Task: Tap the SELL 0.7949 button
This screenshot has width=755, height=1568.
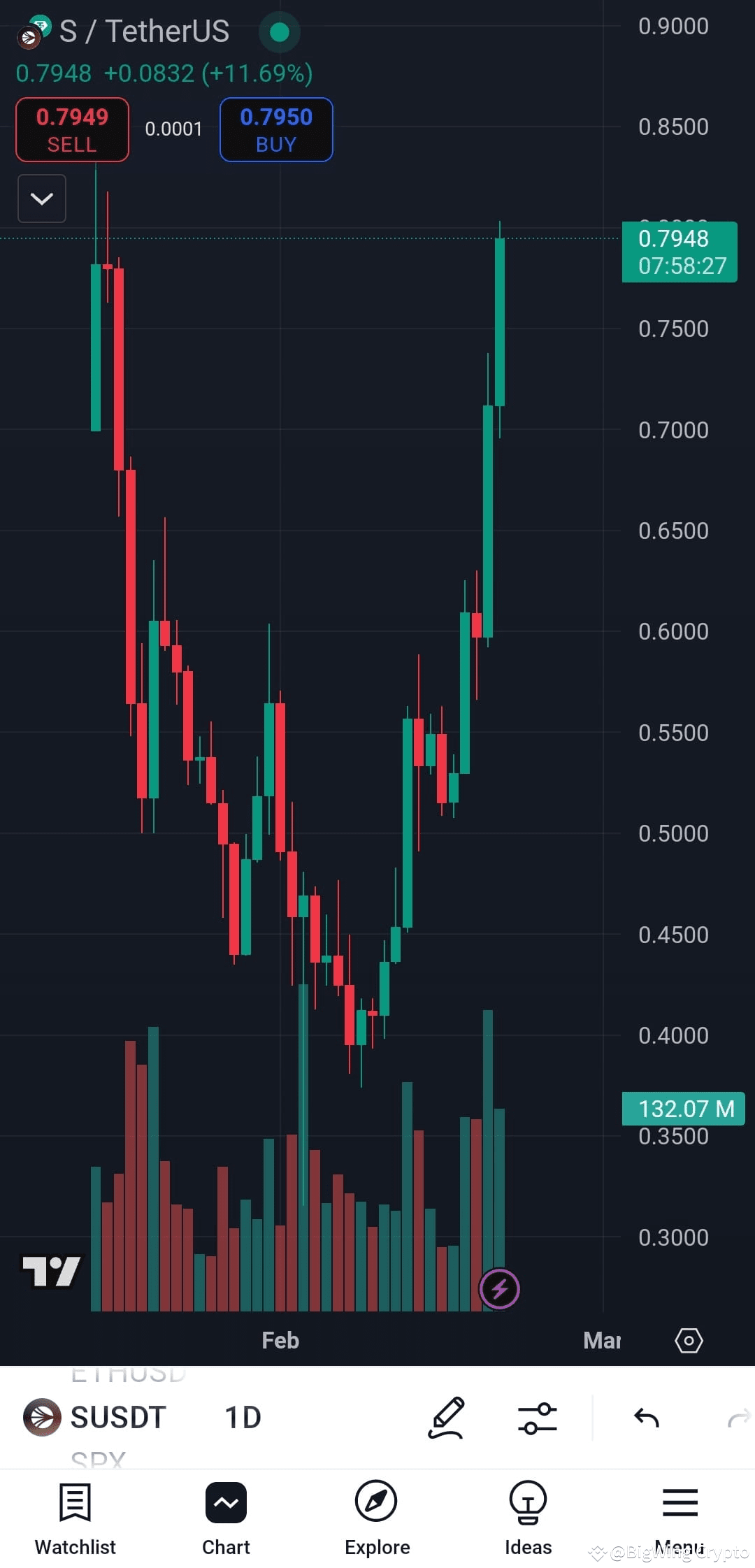Action: [72, 129]
